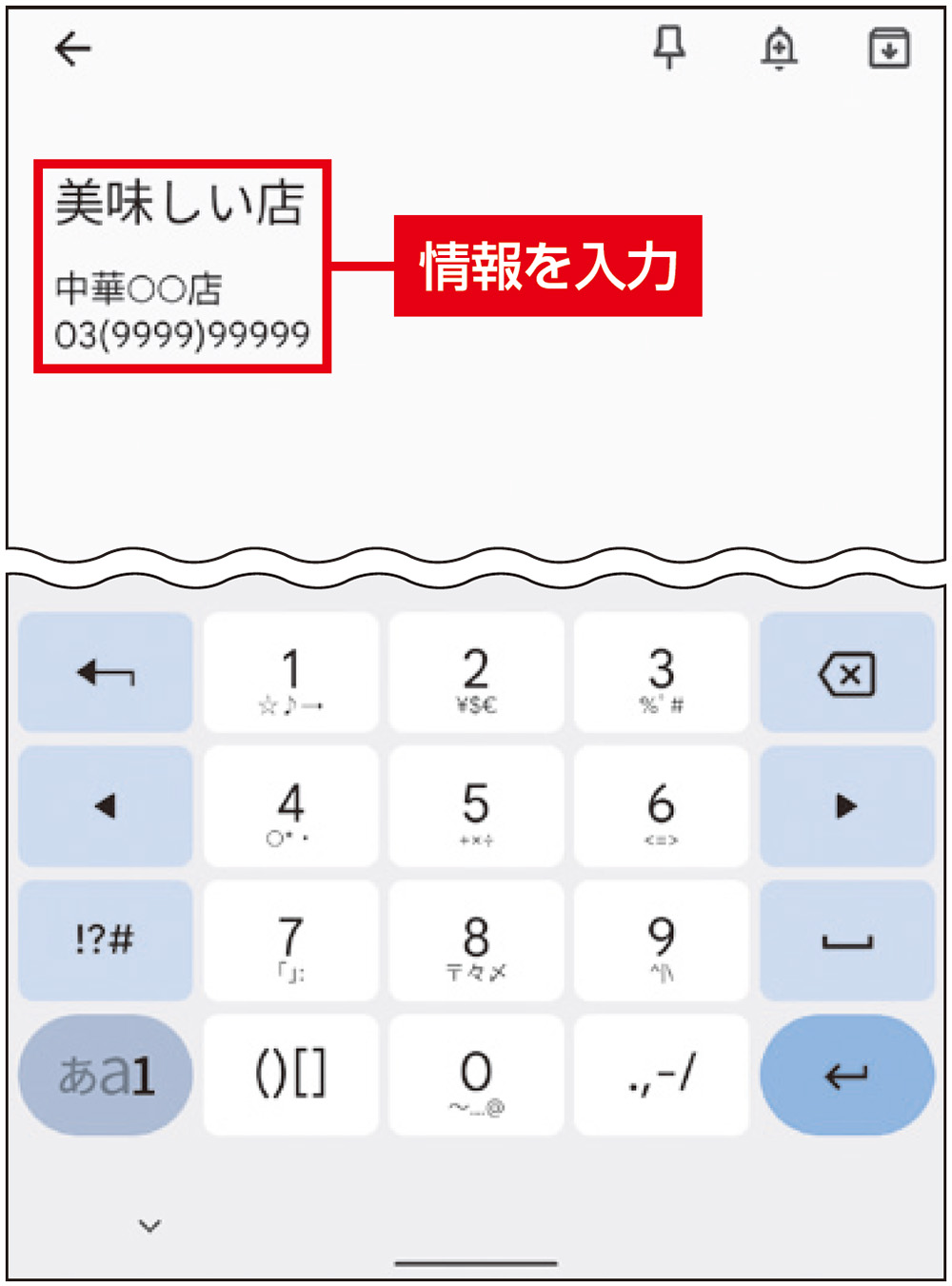Archive this note

(888, 49)
